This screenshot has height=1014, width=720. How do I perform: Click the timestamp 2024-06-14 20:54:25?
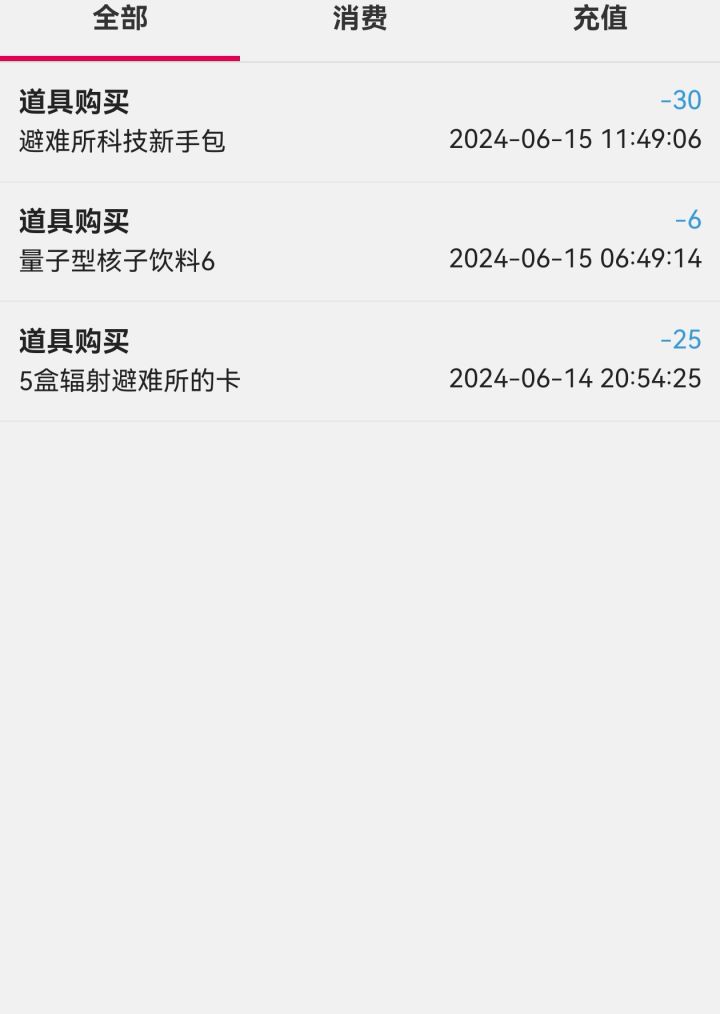pos(576,379)
